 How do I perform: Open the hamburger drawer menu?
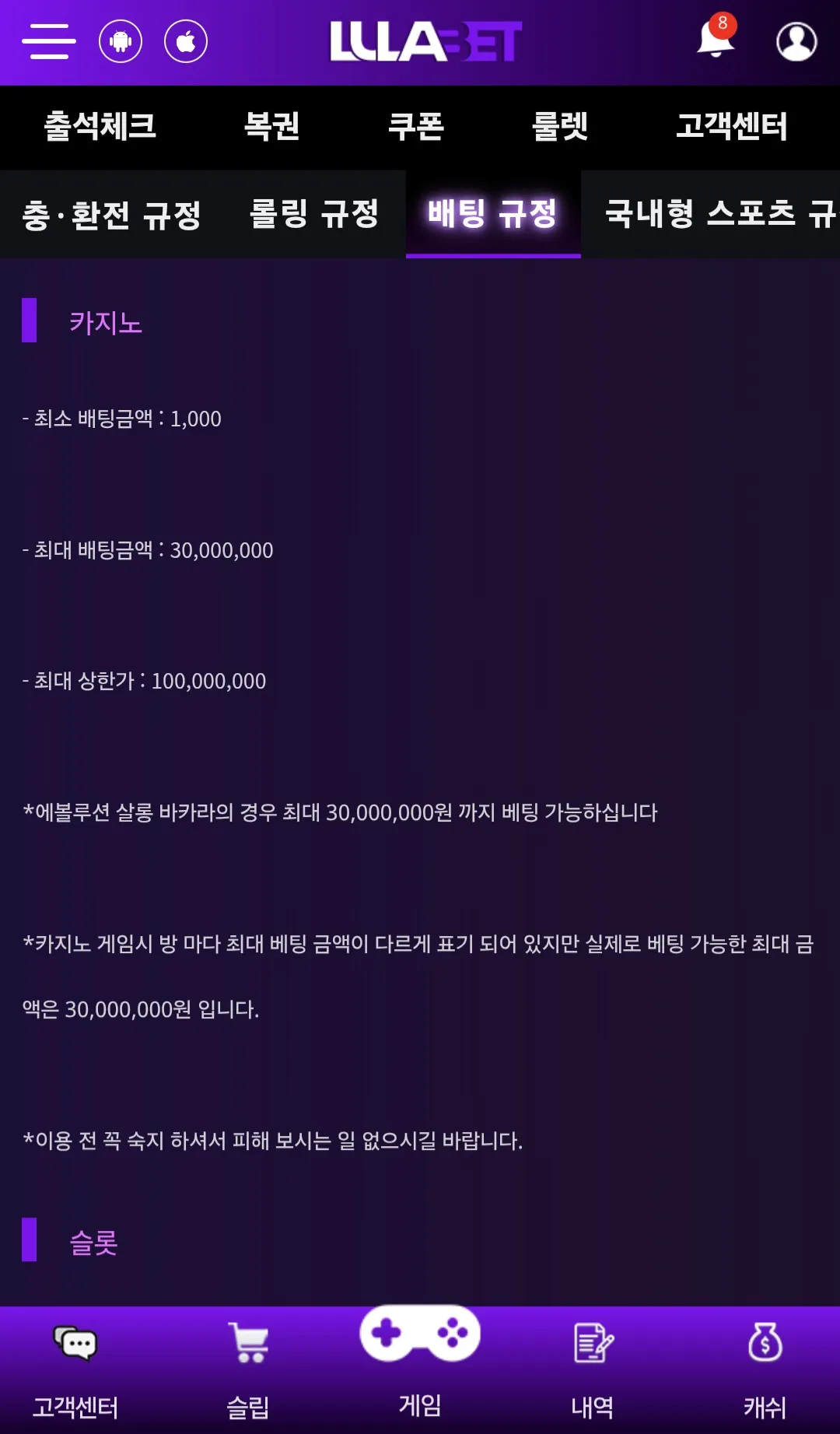(48, 41)
